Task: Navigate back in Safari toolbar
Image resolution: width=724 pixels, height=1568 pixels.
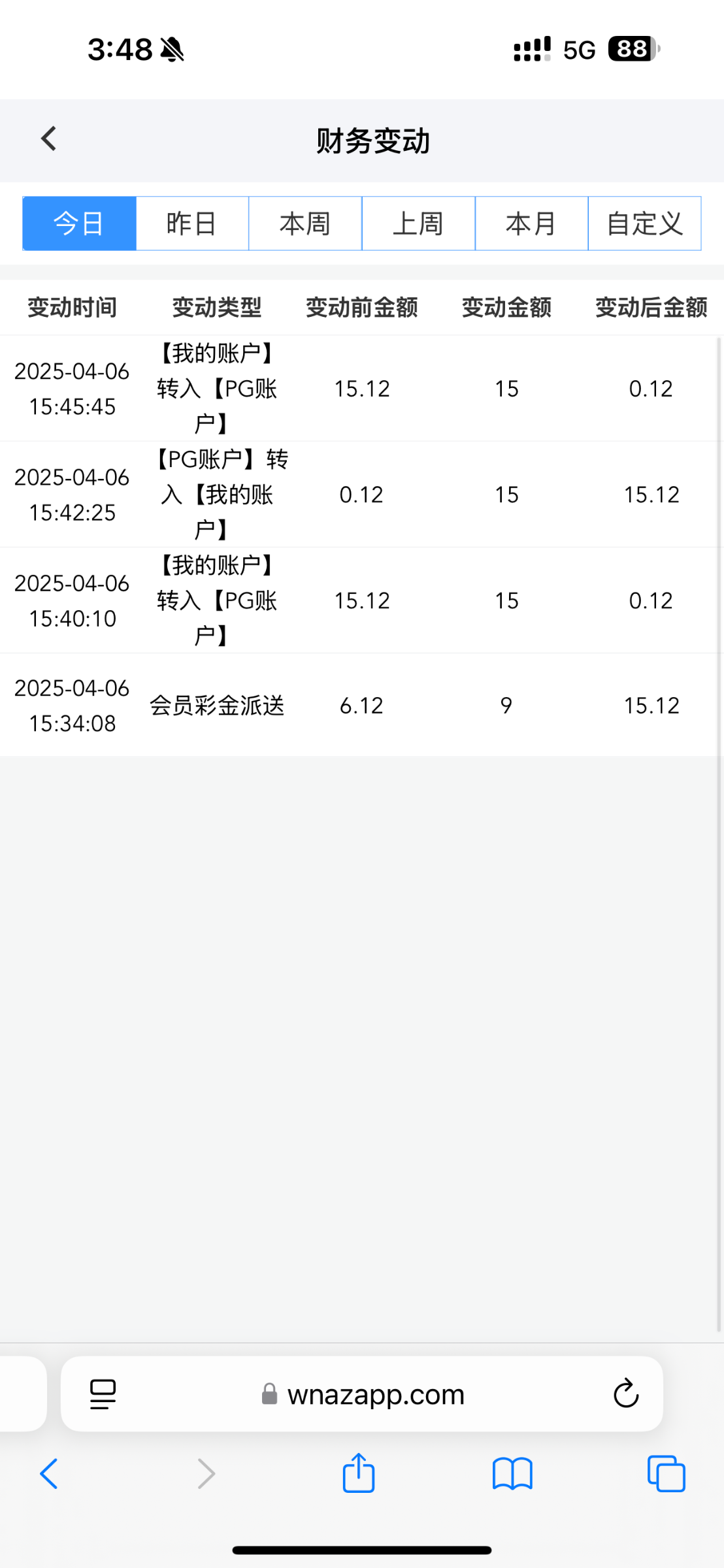Action: (50, 1474)
